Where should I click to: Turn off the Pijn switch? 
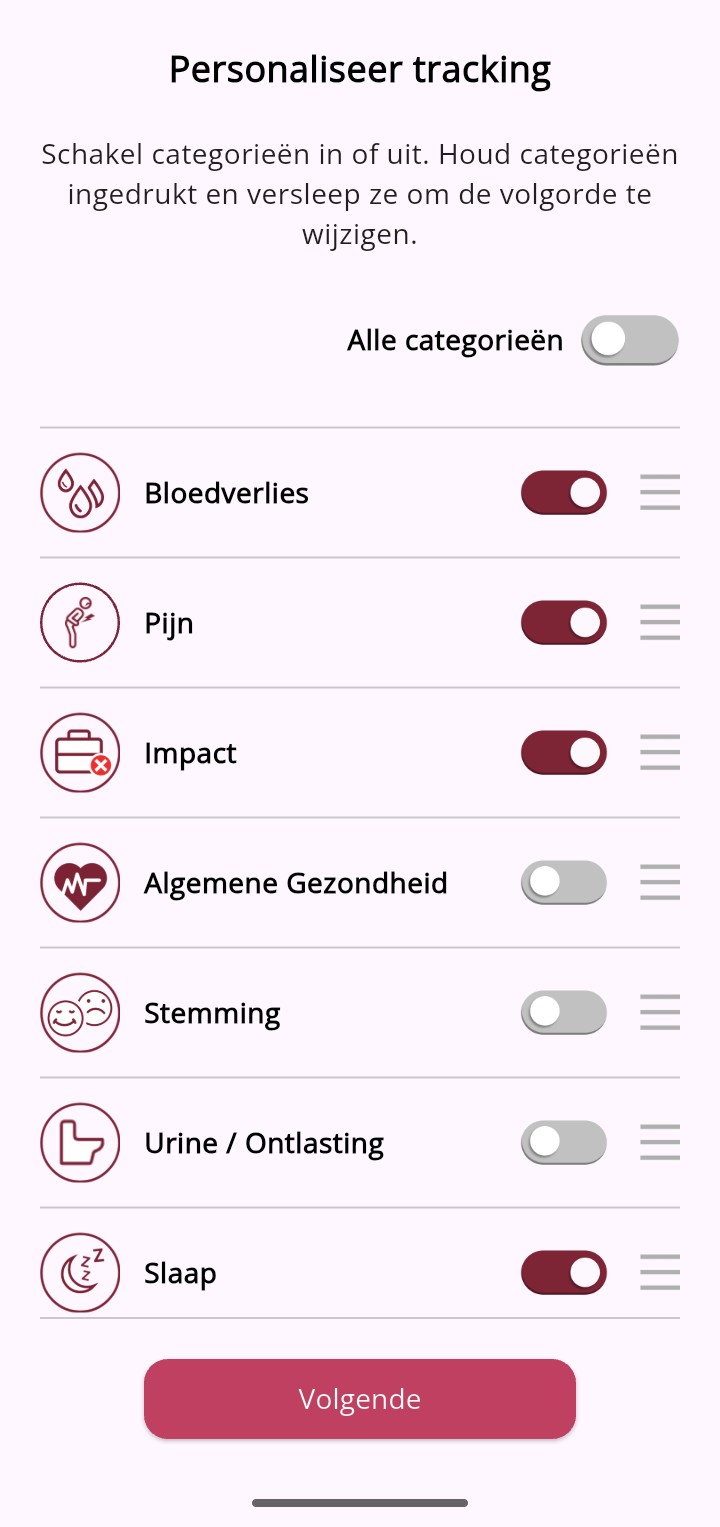click(563, 622)
